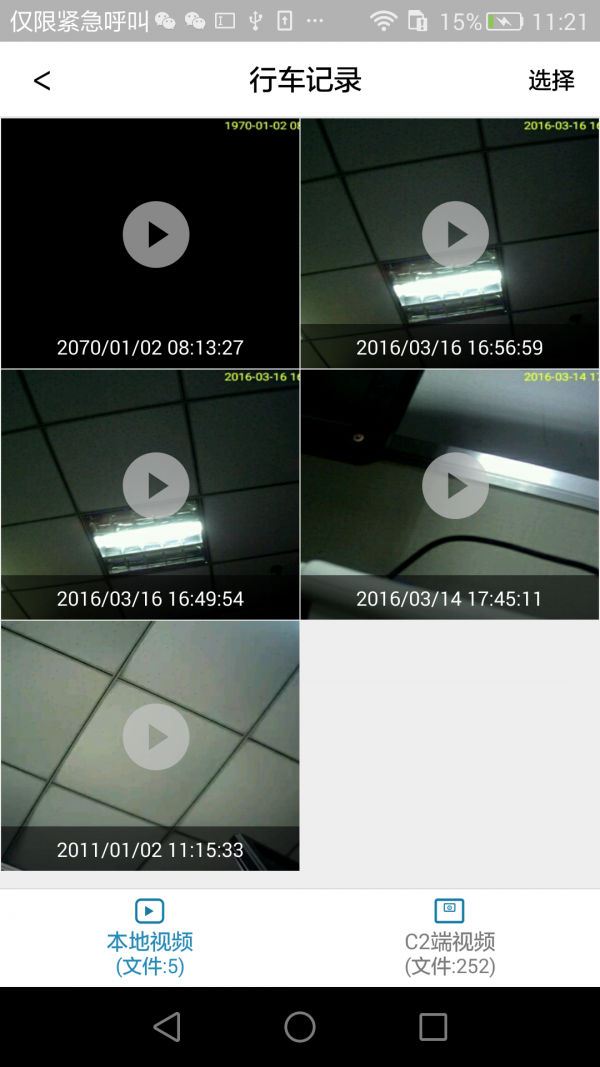Viewport: 600px width, 1067px height.
Task: Play the video dated 2016/03/16 16:56:59
Action: pos(456,235)
